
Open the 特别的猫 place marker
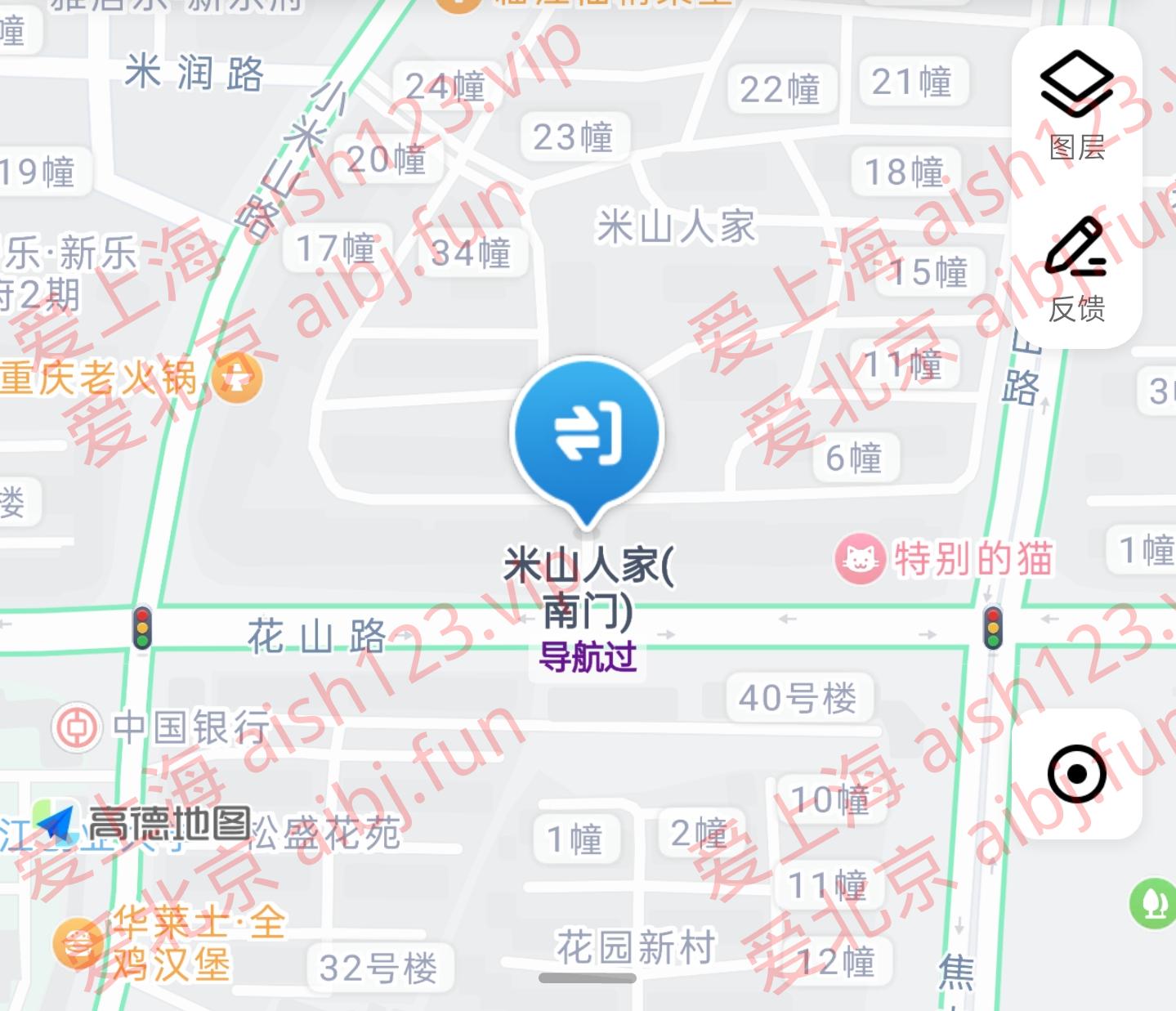pos(860,560)
